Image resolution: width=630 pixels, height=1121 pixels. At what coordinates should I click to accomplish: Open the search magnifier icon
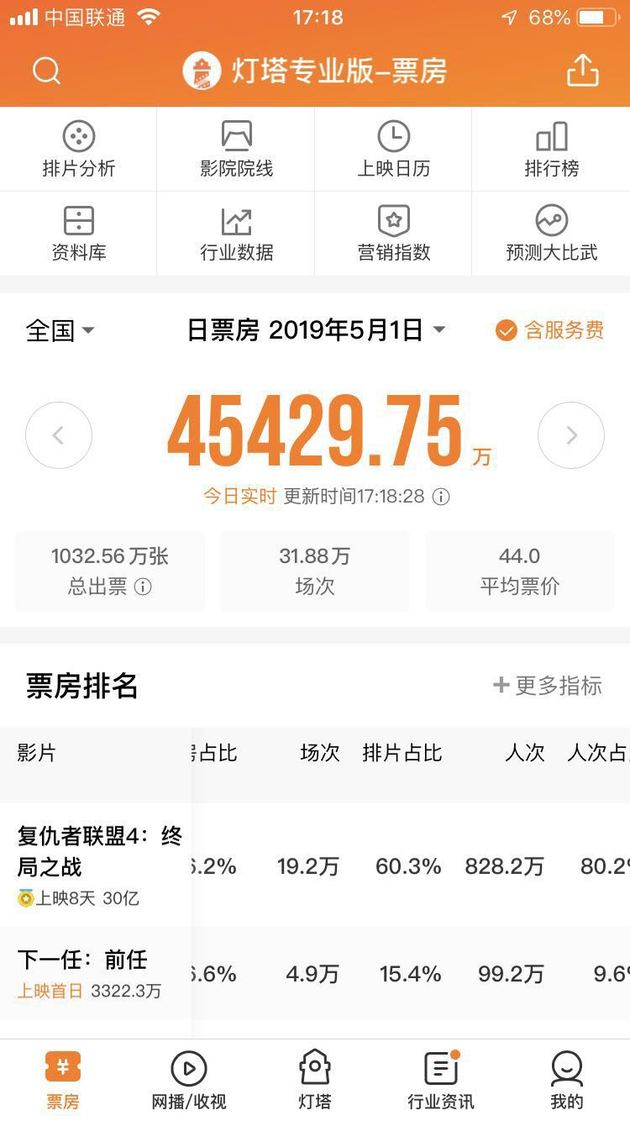[46, 70]
